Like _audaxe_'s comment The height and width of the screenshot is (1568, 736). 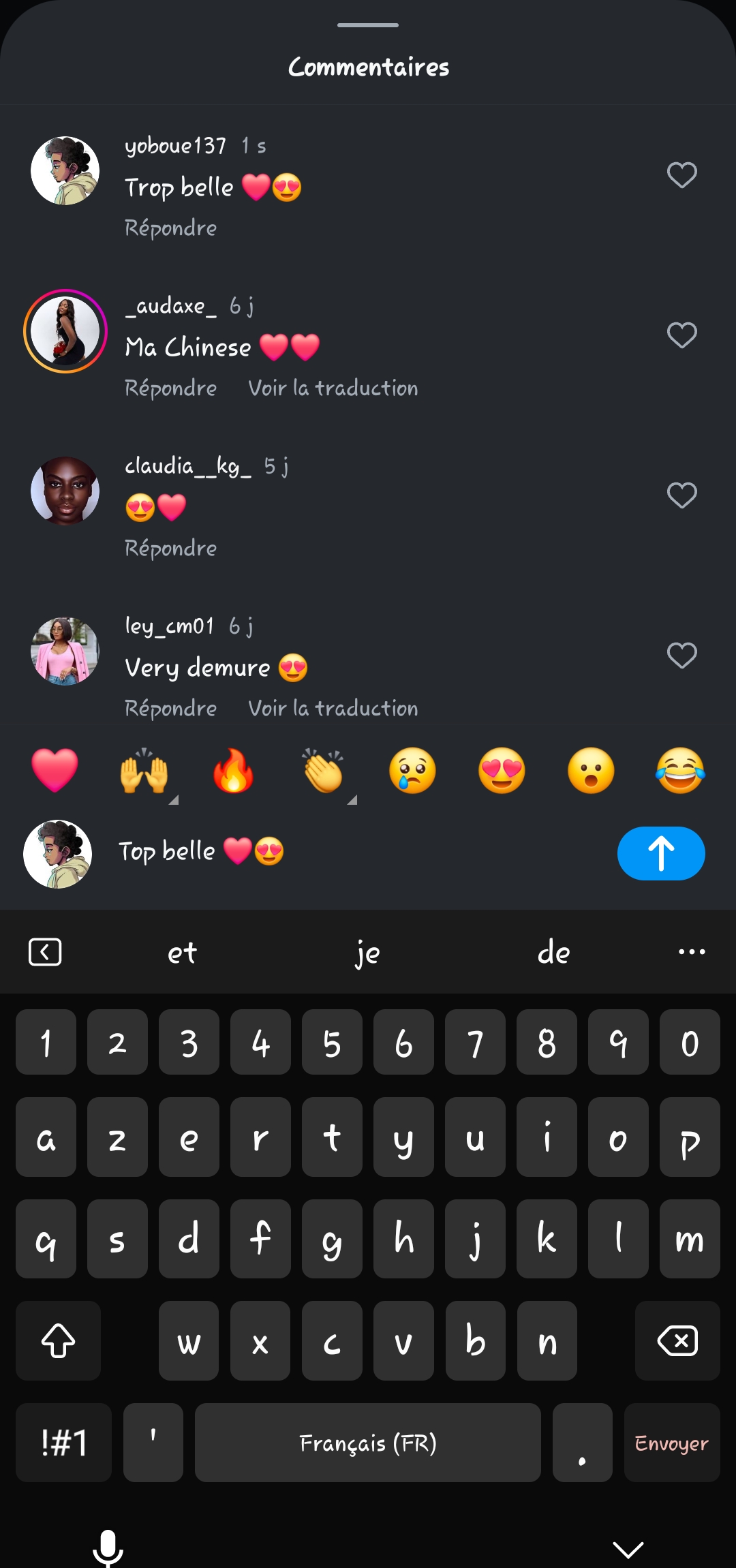click(681, 335)
